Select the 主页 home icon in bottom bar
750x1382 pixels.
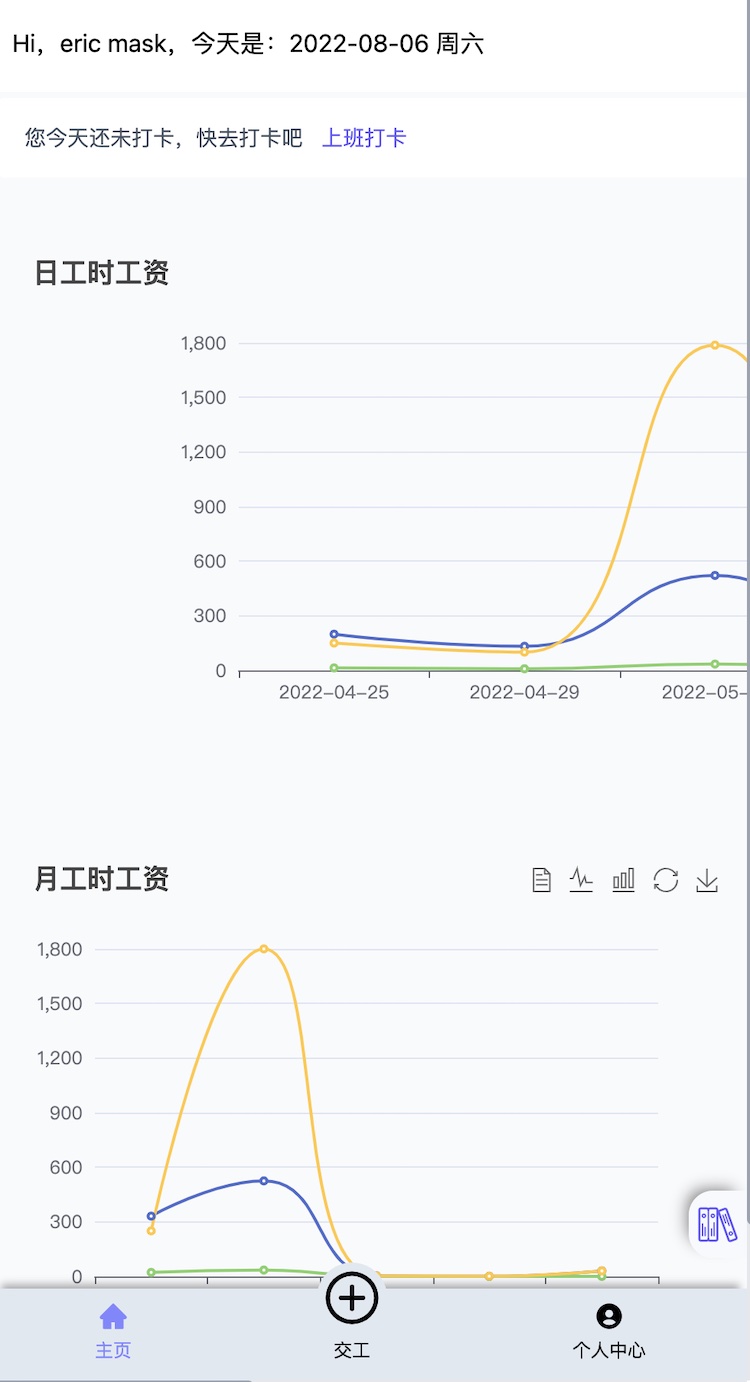(x=113, y=1318)
